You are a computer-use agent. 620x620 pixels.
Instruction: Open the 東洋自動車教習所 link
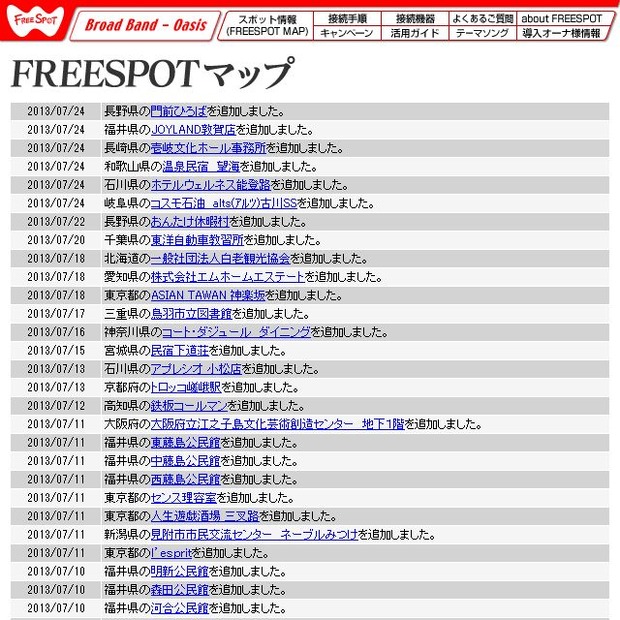click(x=197, y=240)
